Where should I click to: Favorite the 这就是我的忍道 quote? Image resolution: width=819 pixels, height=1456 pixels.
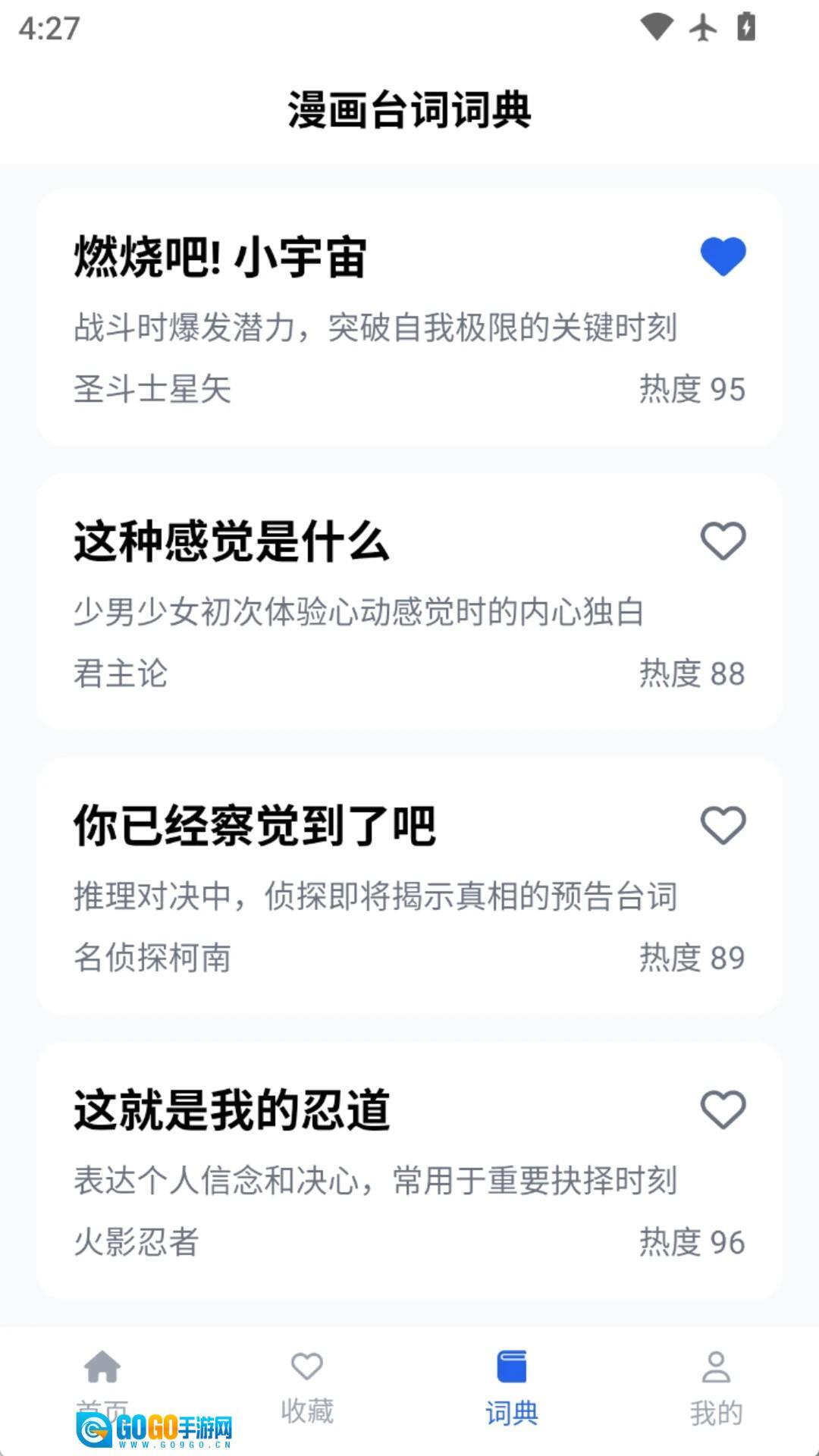(x=723, y=1109)
